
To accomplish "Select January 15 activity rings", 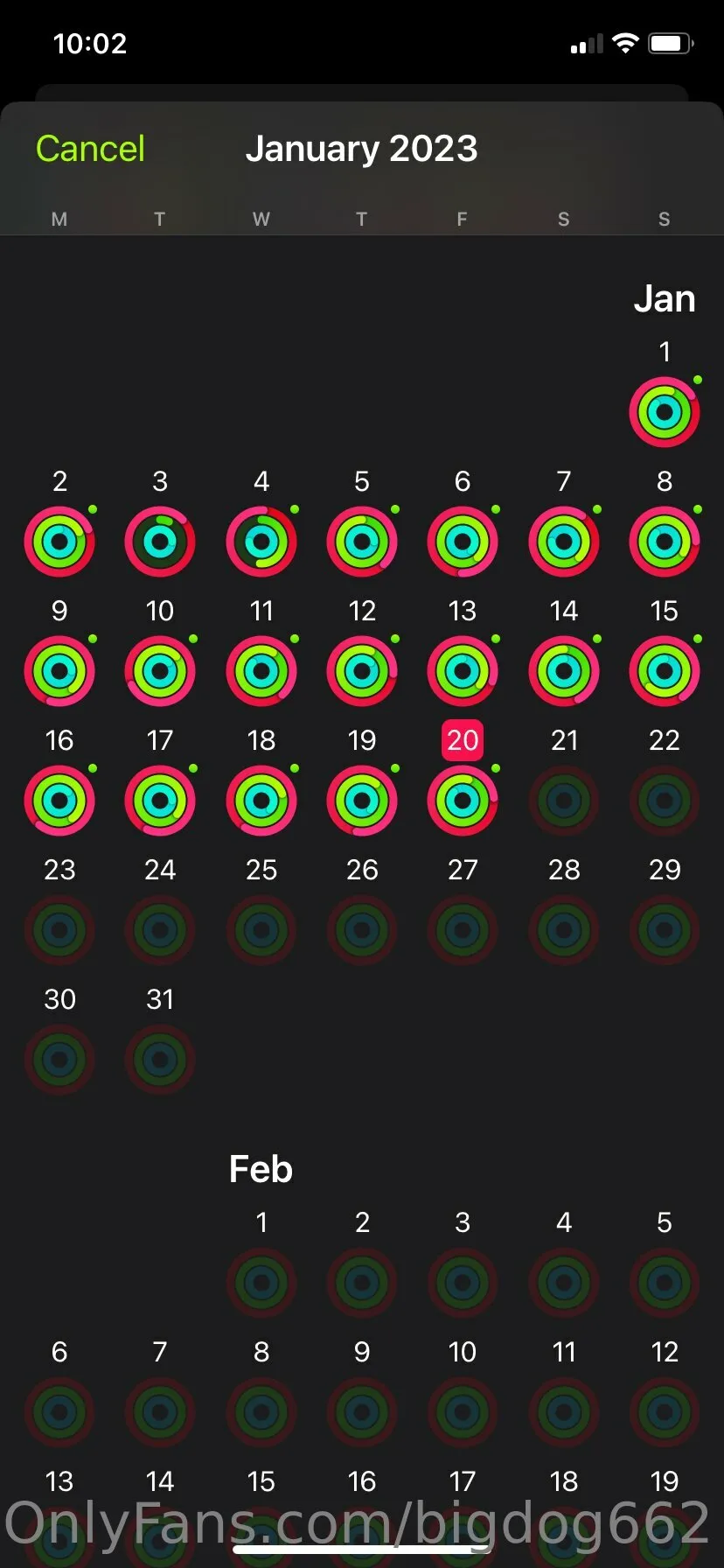I will click(x=665, y=671).
